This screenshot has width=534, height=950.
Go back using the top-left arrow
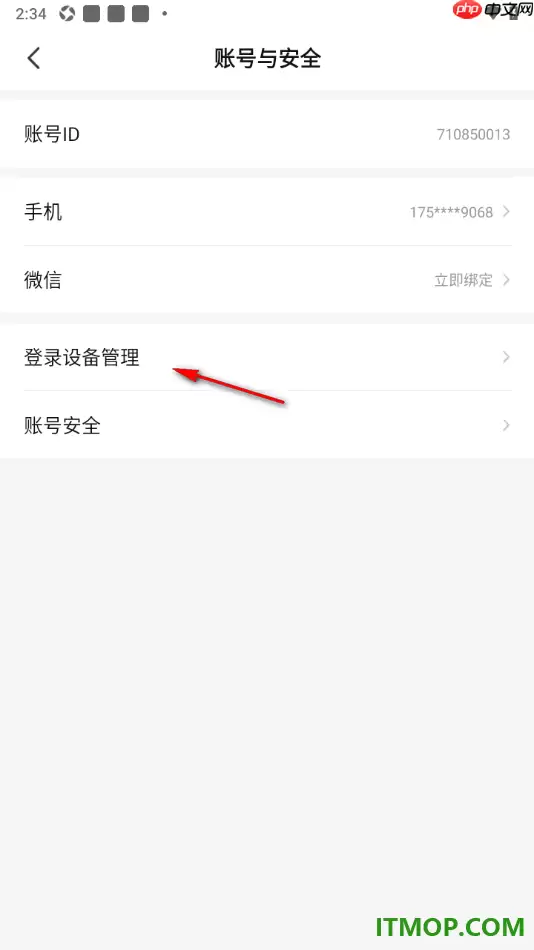pos(34,59)
